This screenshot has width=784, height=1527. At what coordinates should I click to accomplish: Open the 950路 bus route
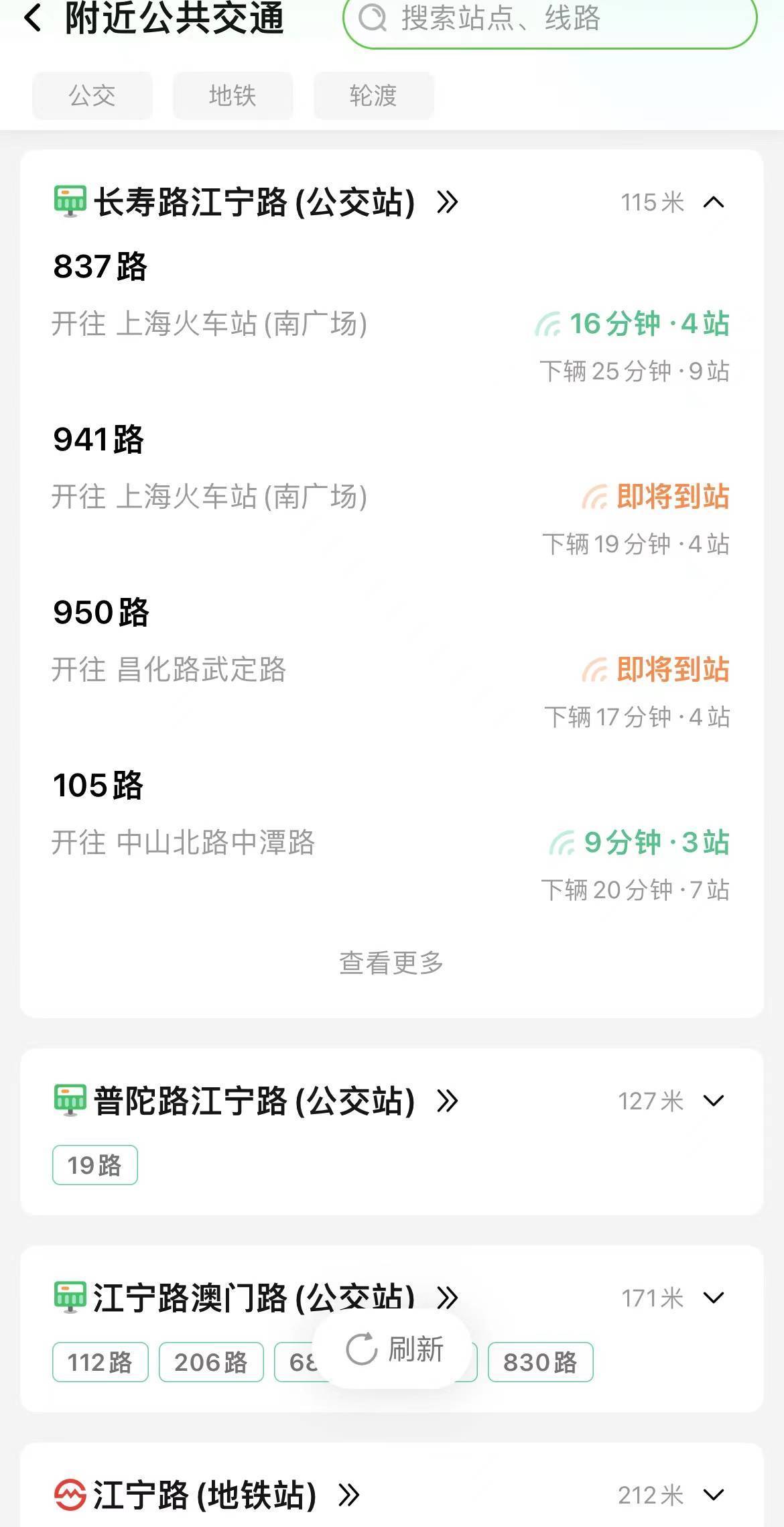tap(101, 613)
